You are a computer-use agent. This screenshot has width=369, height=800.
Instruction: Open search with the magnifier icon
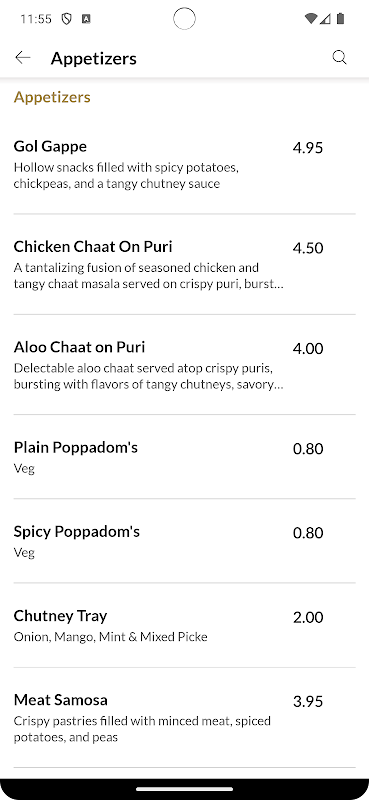pyautogui.click(x=340, y=58)
